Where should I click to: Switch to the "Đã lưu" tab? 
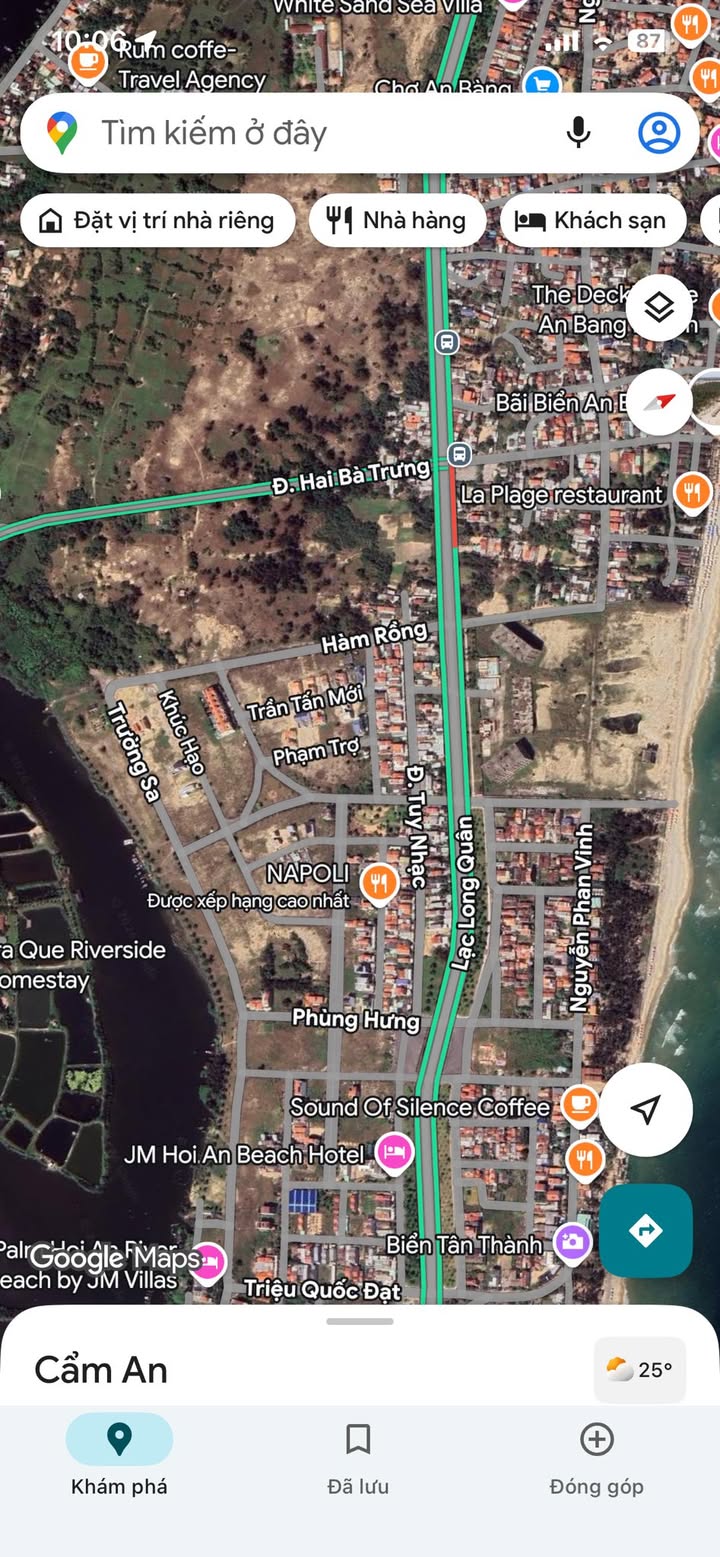pos(358,1458)
